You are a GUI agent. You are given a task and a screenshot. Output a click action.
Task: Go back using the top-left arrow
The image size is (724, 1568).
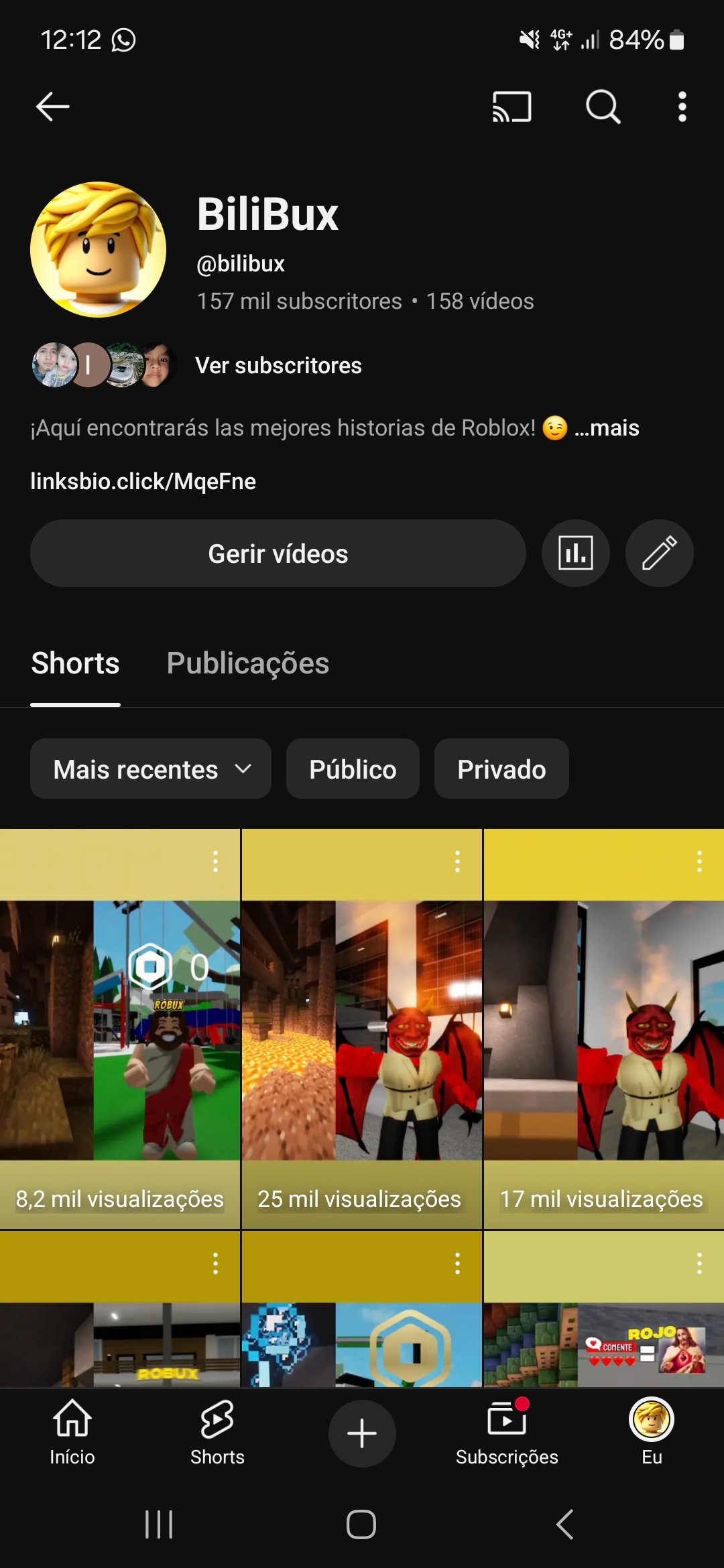click(x=52, y=107)
